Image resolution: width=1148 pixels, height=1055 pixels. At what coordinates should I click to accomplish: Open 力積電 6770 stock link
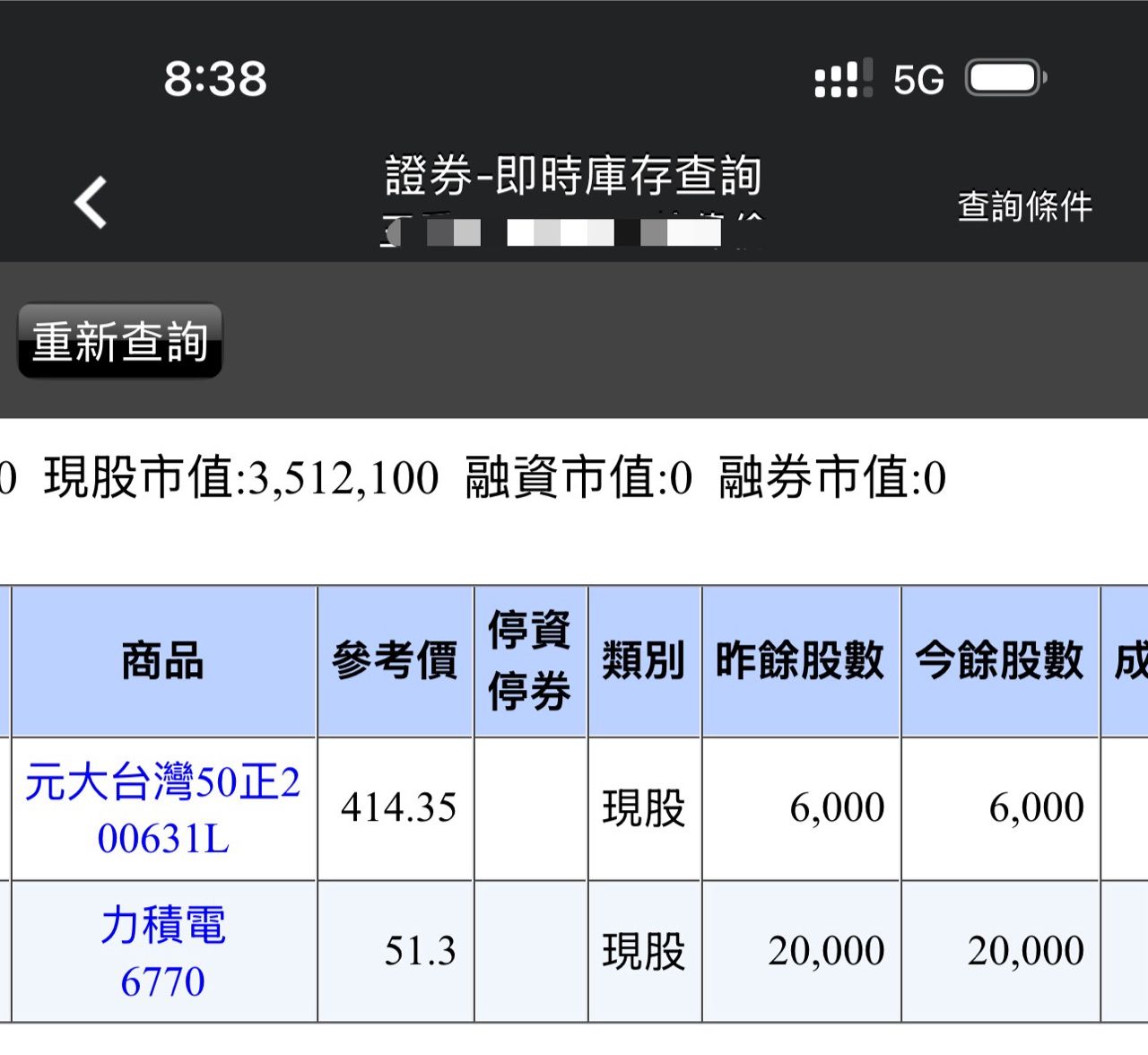click(163, 952)
